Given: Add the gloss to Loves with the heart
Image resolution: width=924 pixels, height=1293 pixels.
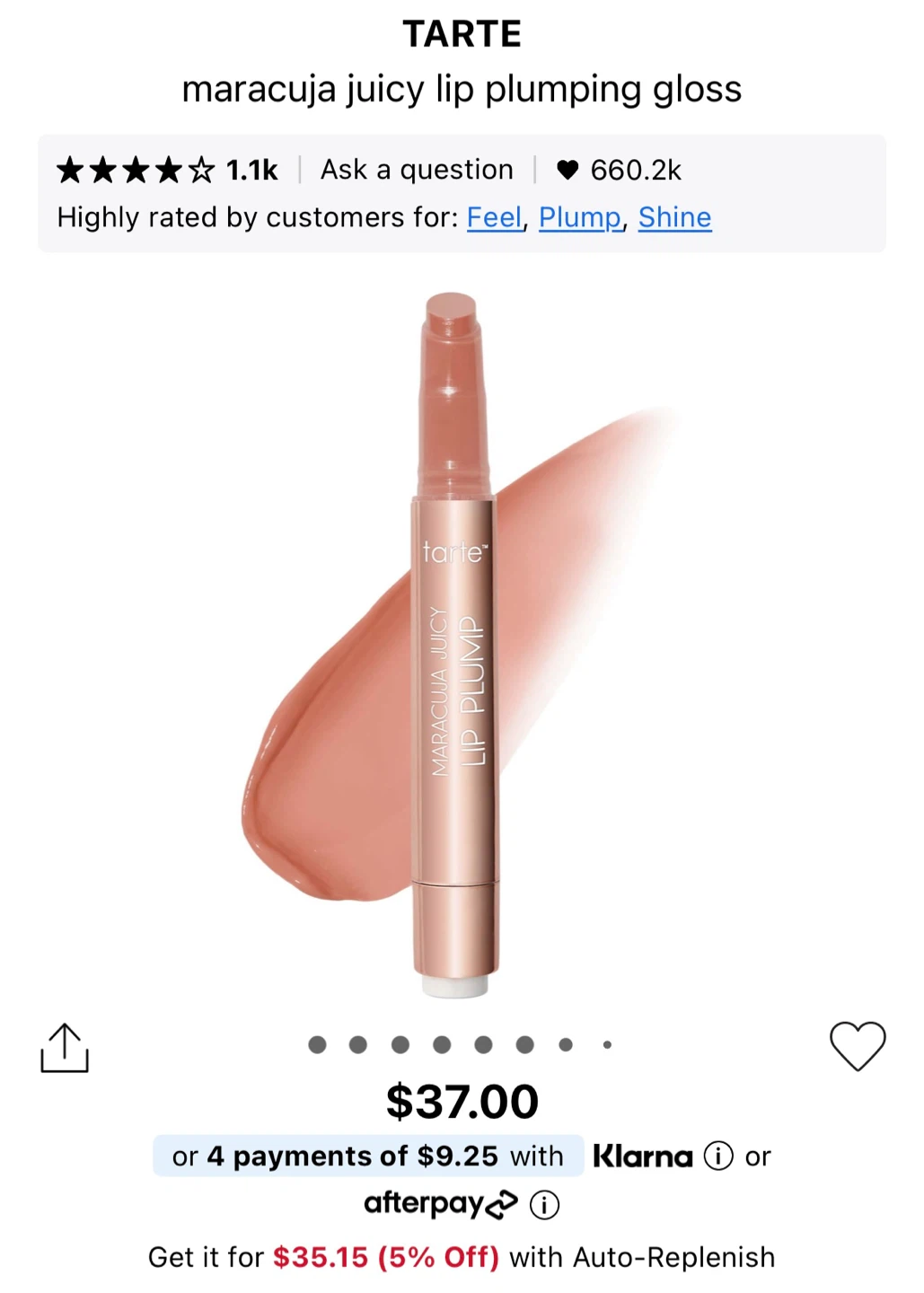Looking at the screenshot, I should coord(858,1046).
